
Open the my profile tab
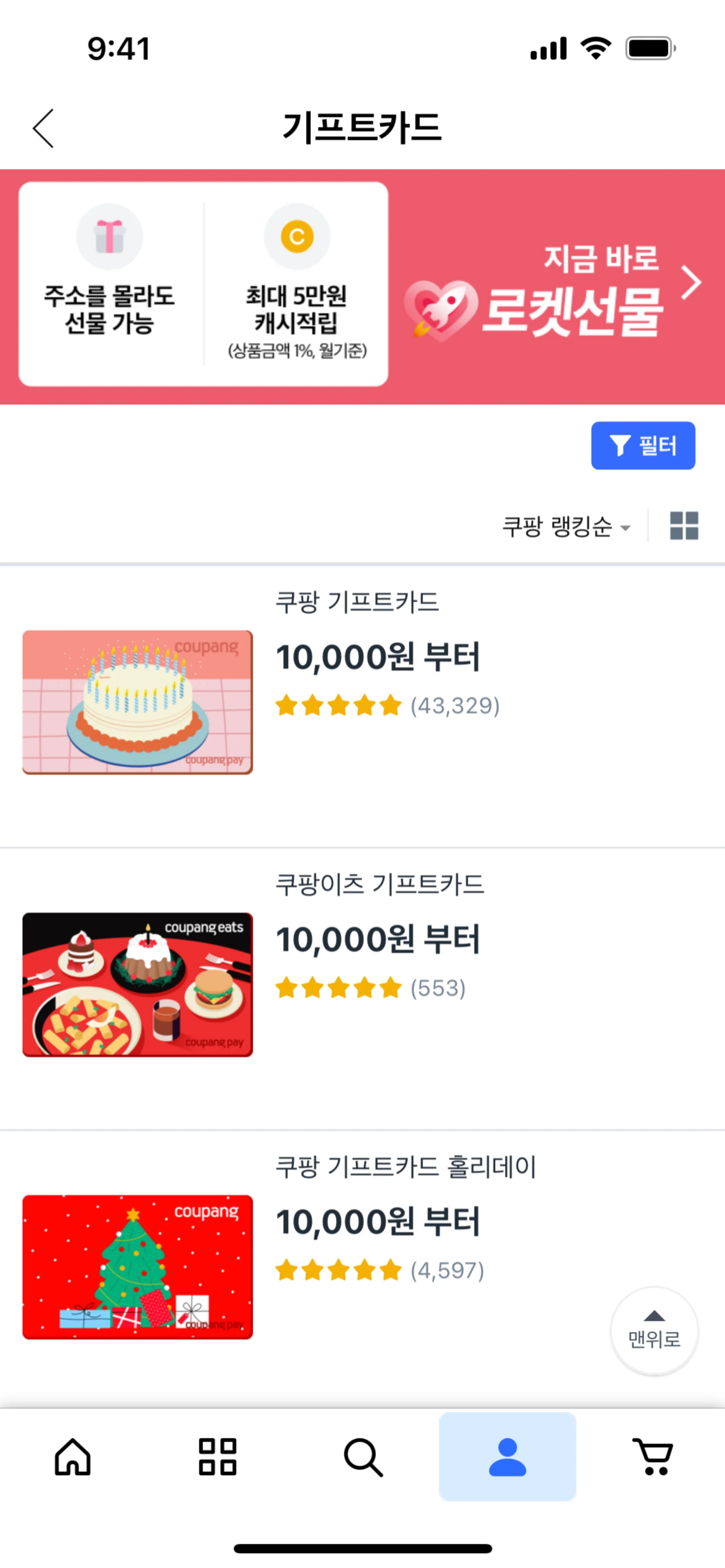coord(507,1457)
